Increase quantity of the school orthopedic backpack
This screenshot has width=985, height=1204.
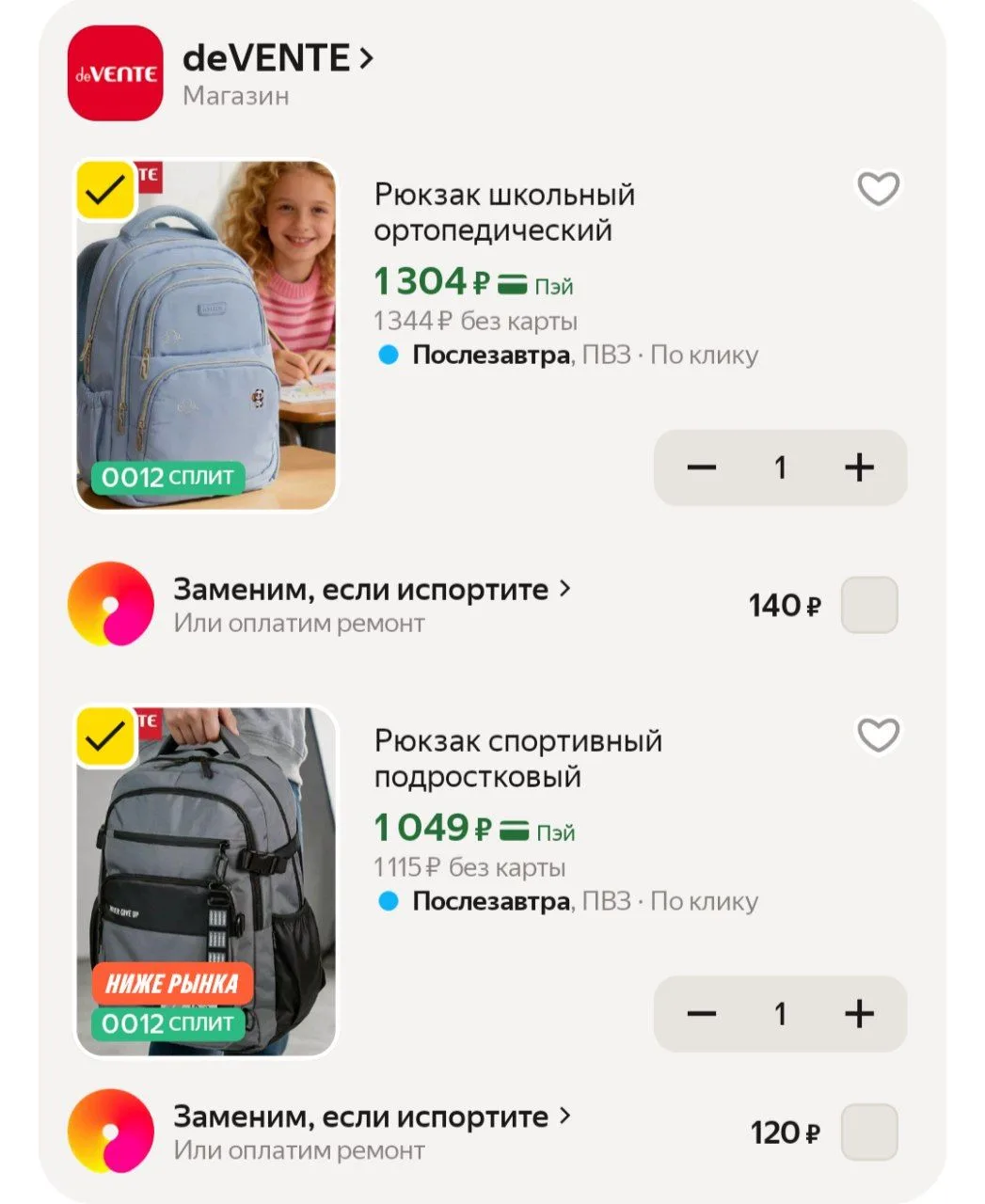(859, 467)
